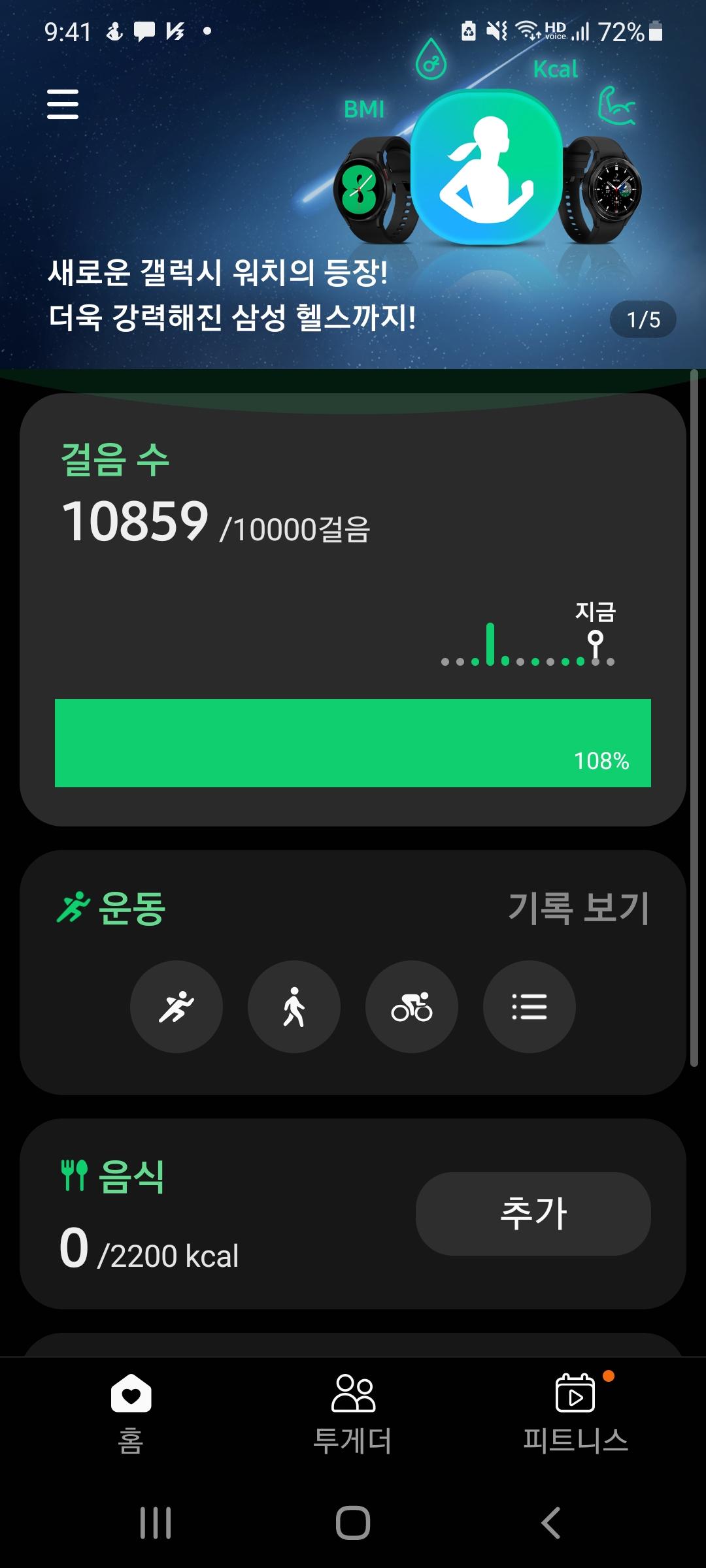706x1568 pixels.
Task: Open the full exercise list
Action: 529,1007
